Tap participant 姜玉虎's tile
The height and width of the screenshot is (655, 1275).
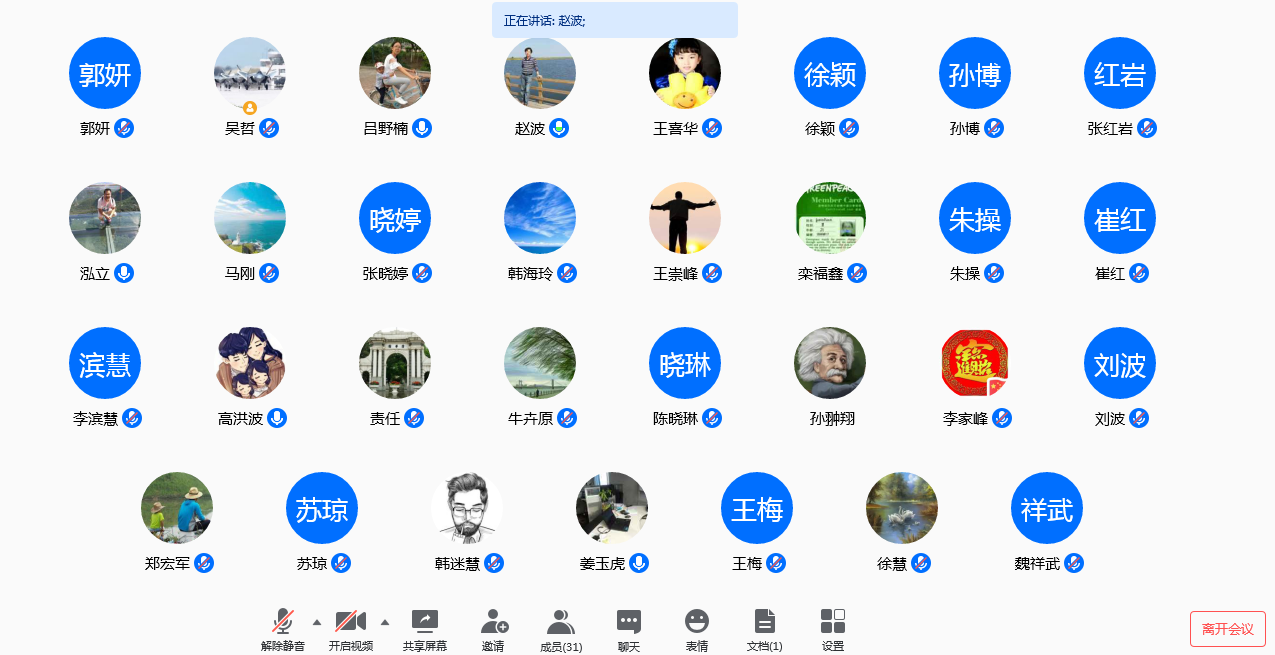pos(612,508)
